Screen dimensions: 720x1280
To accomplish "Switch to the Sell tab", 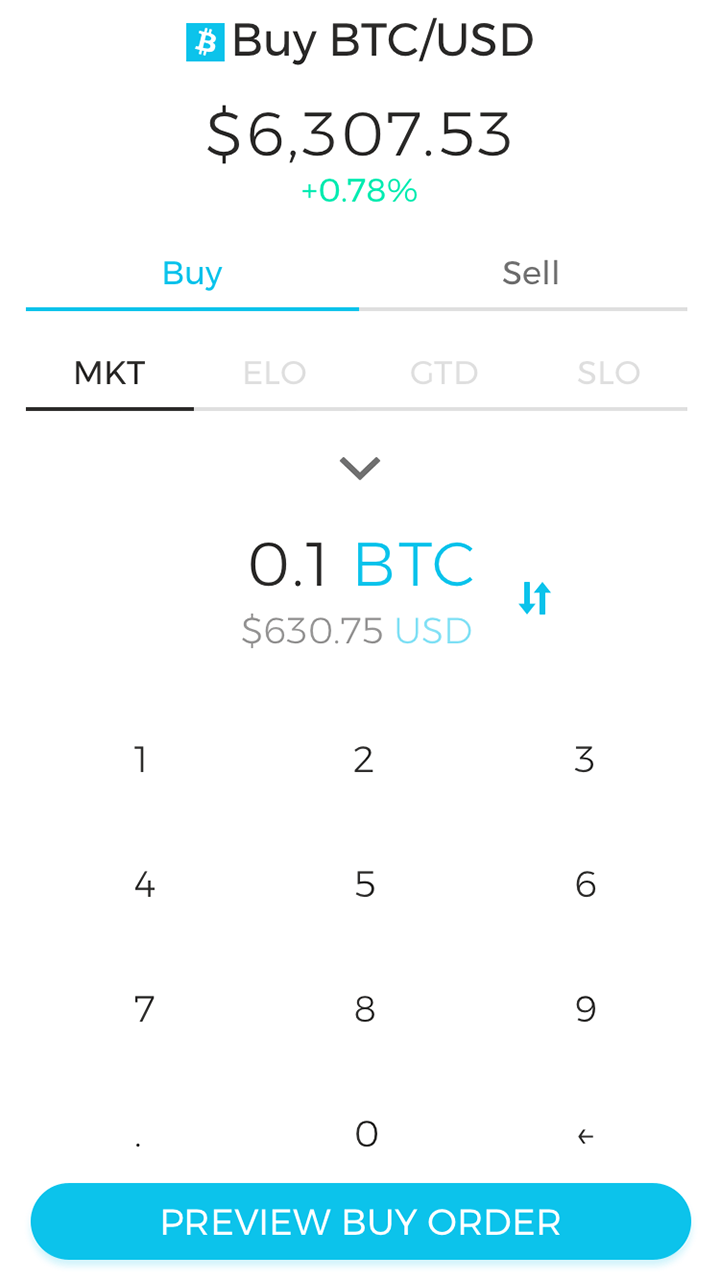I will 530,273.
